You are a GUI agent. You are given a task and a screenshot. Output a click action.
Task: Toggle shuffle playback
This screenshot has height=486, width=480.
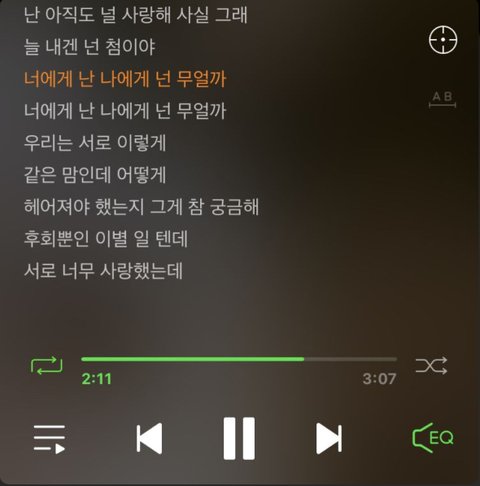(431, 365)
